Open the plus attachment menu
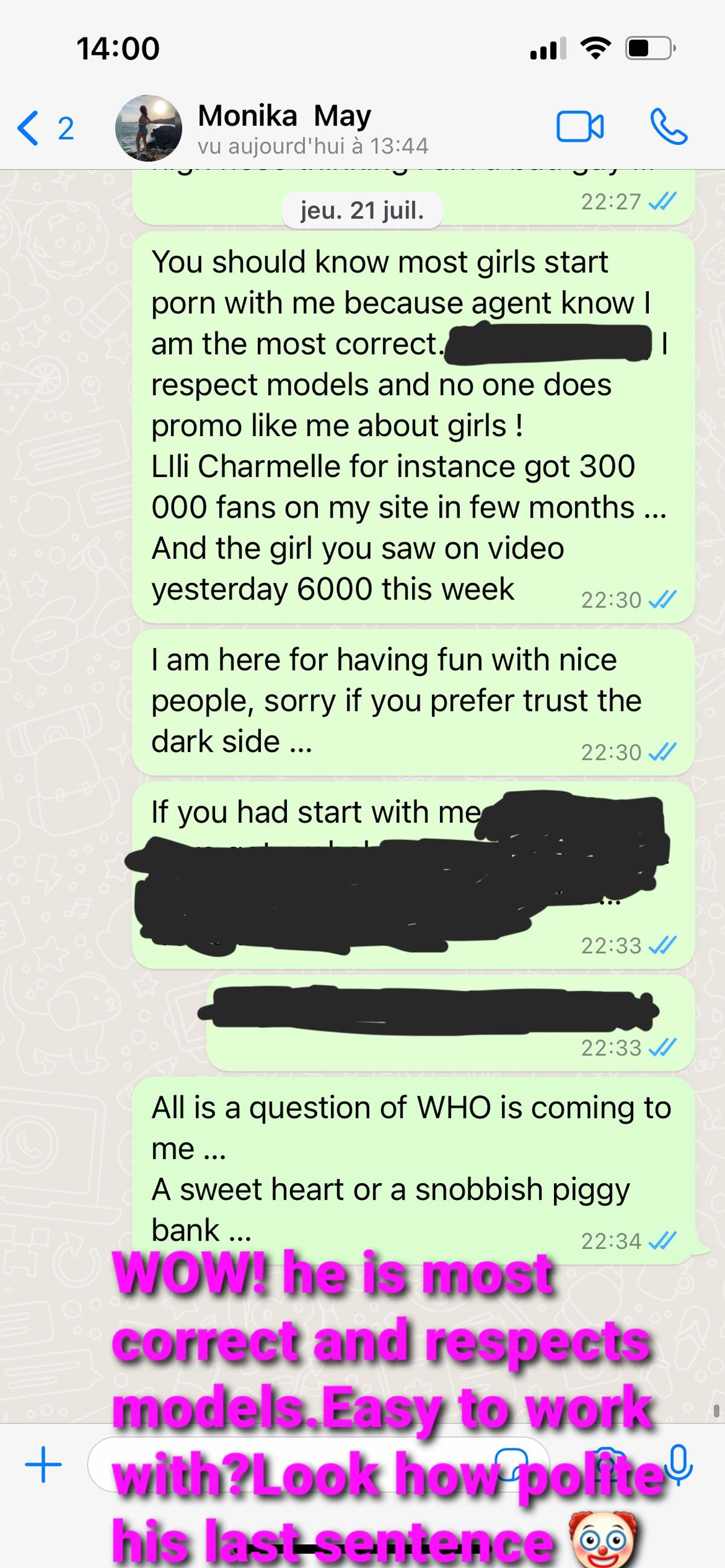This screenshot has height=1568, width=725. [44, 1465]
